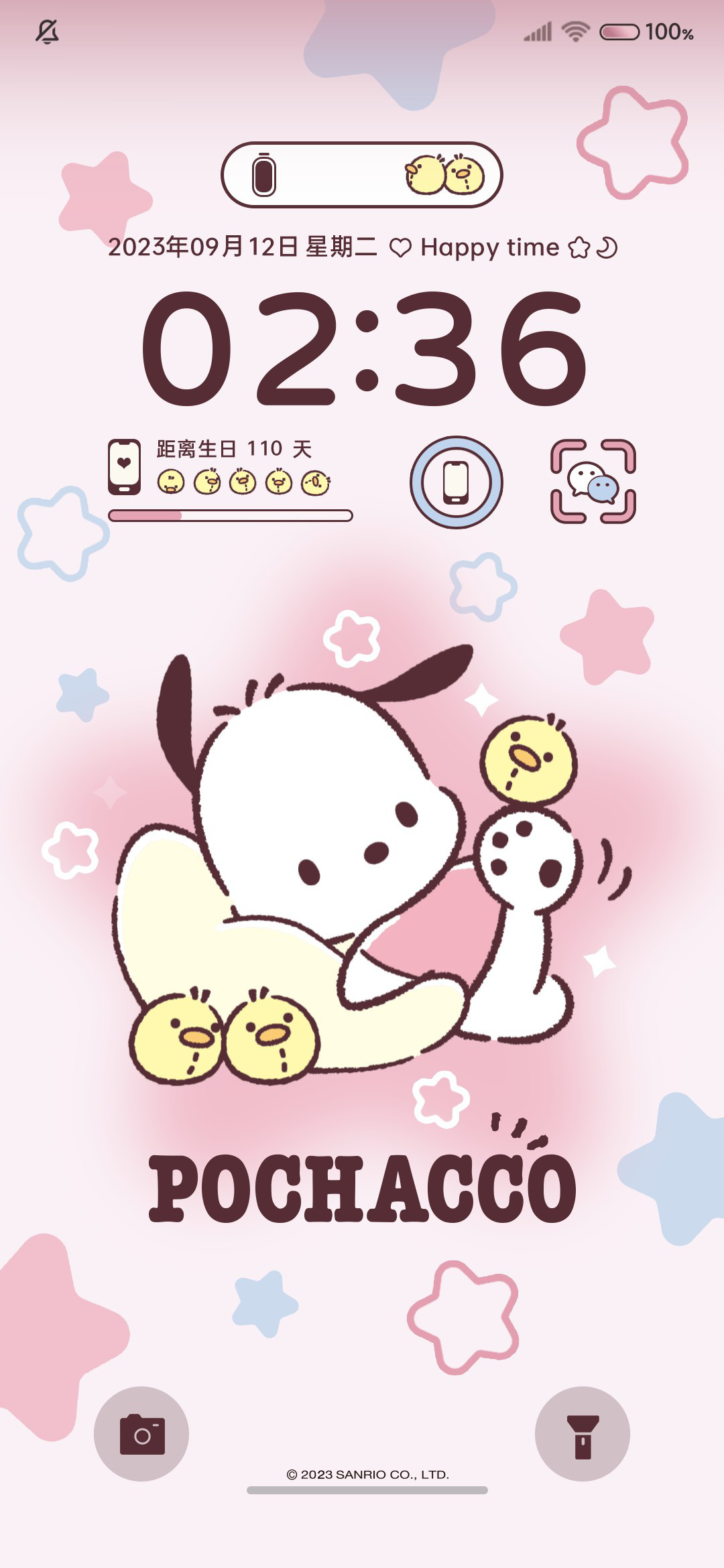Viewport: 724px width, 1568px height.
Task: Open the camera shortcut
Action: pyautogui.click(x=141, y=1433)
